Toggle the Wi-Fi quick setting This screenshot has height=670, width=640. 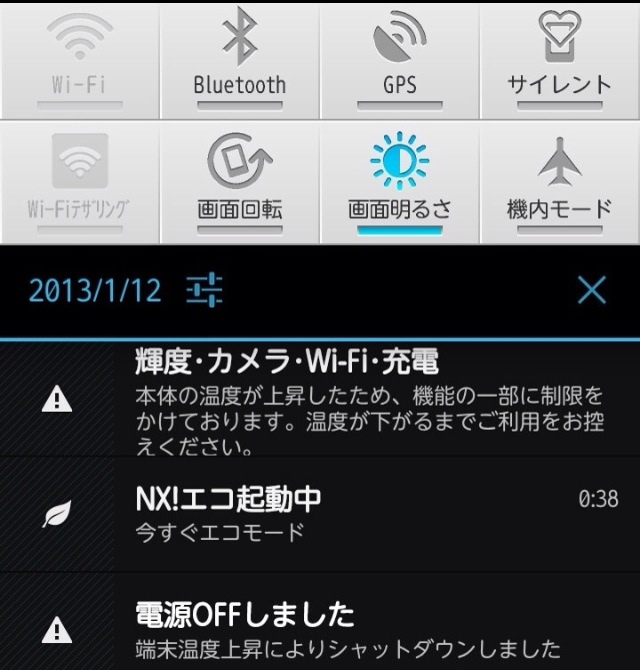coord(80,60)
